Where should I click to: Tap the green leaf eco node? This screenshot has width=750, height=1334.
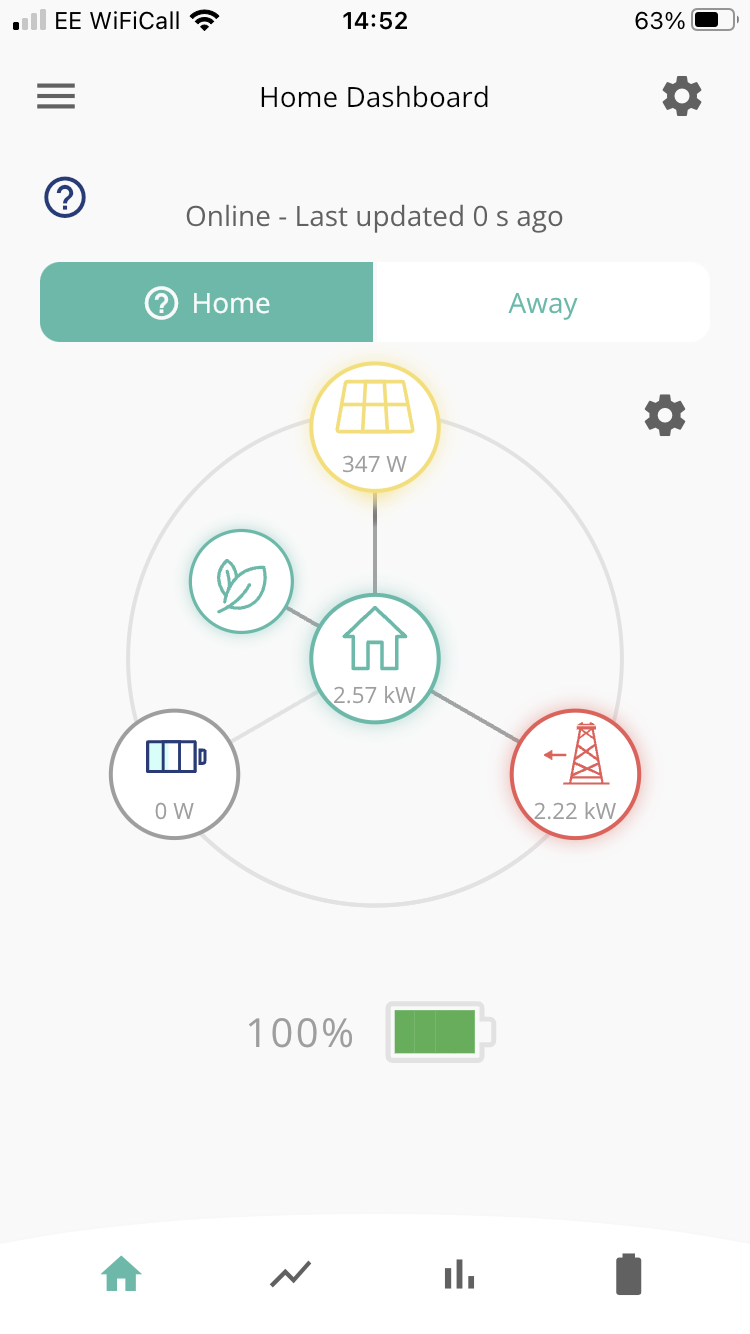(x=241, y=582)
